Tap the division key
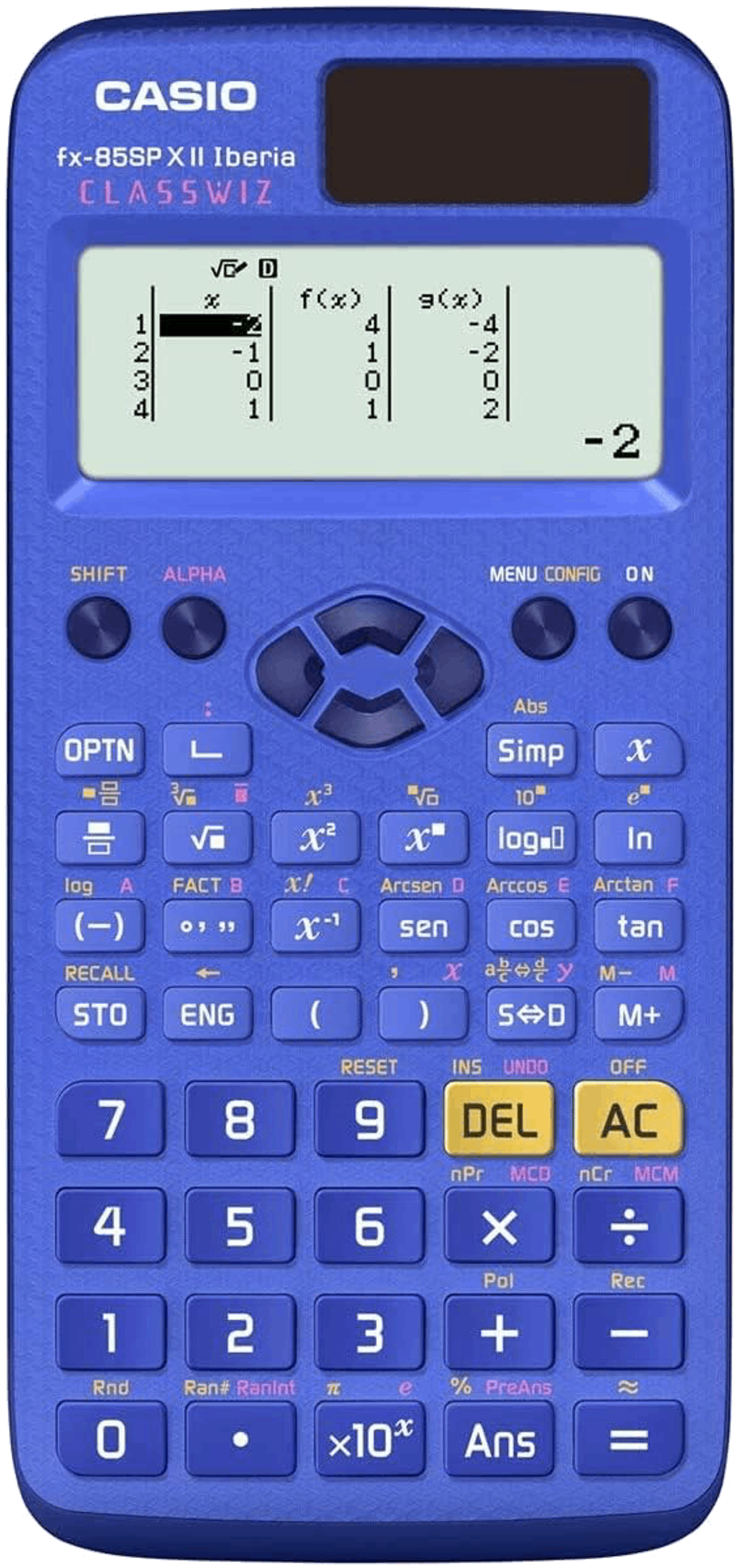 629,1225
